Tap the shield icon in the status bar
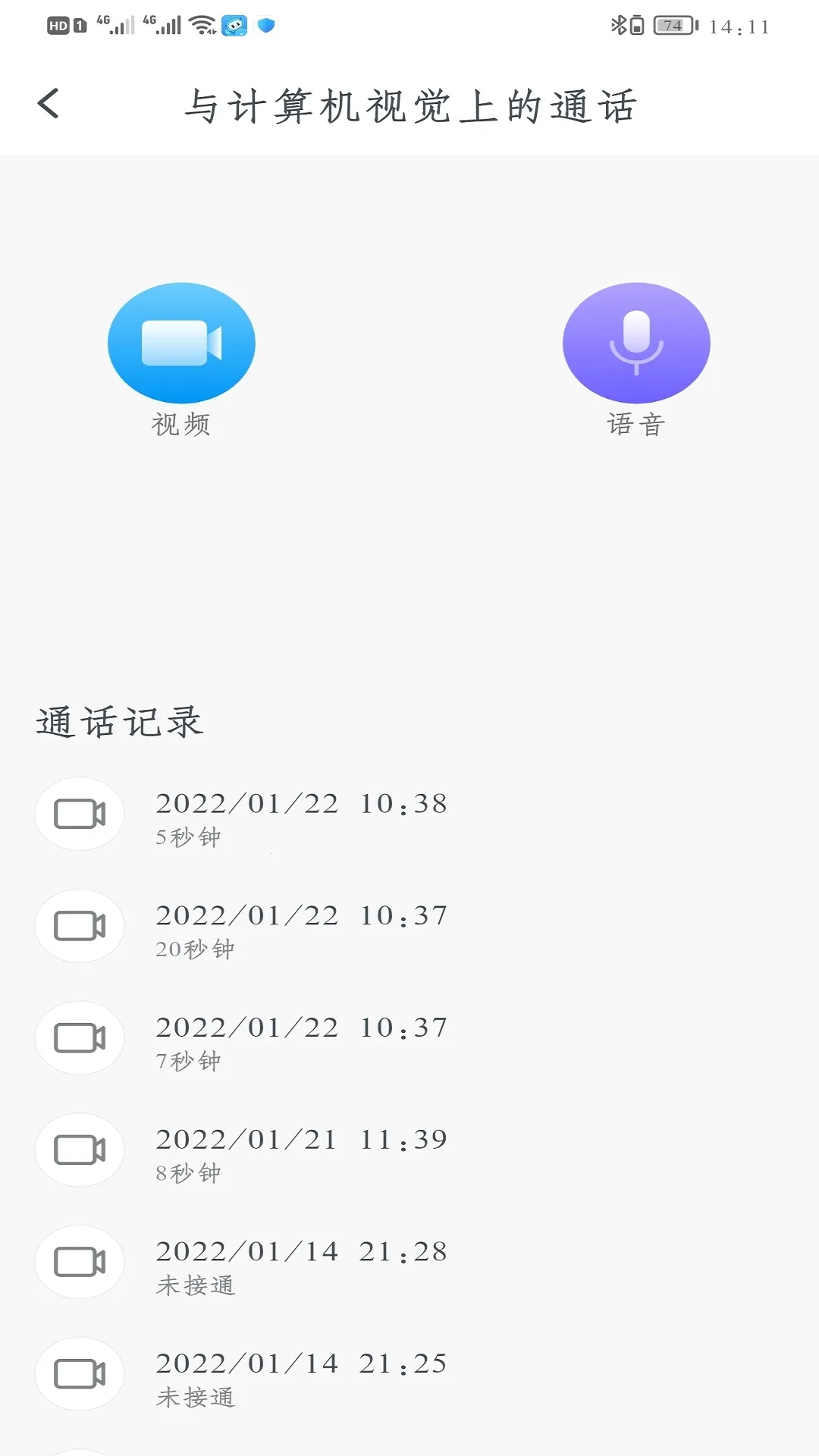This screenshot has height=1456, width=819. (267, 25)
